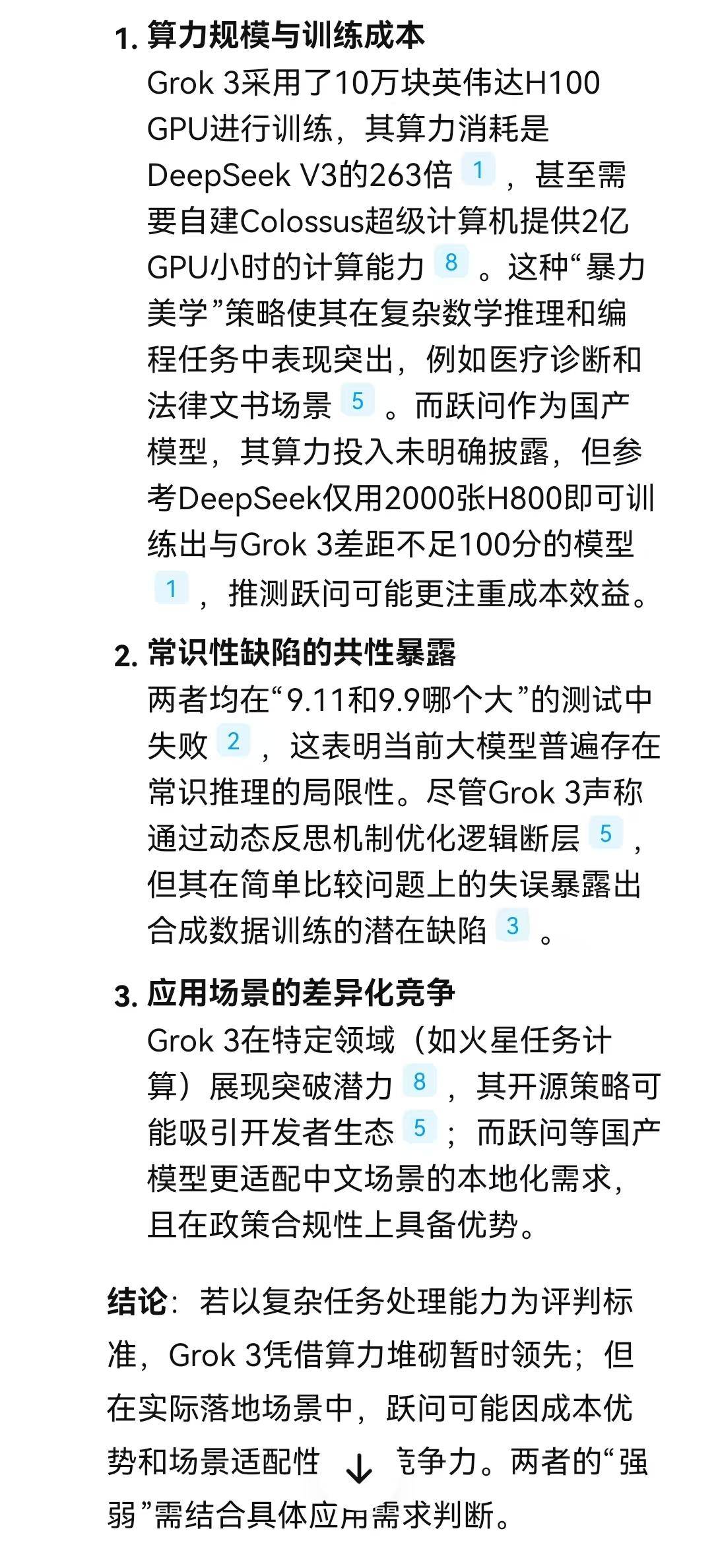Image resolution: width=718 pixels, height=1568 pixels.
Task: Open citation 5 after "开发者生态"
Action: coord(419,1127)
